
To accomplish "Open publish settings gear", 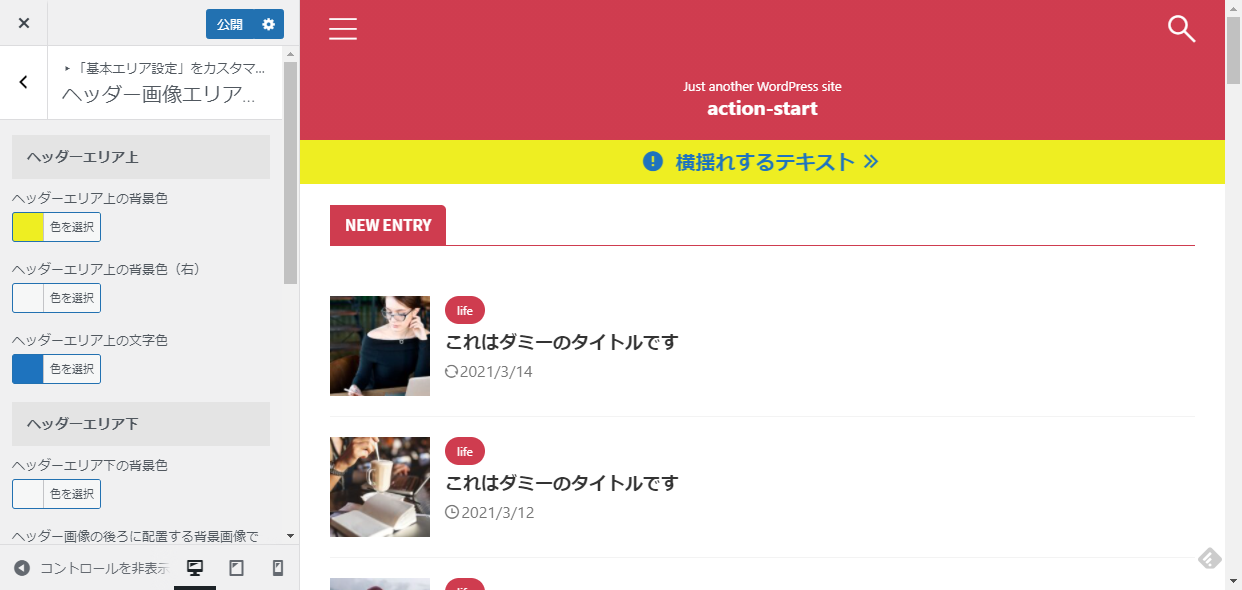I will (268, 24).
